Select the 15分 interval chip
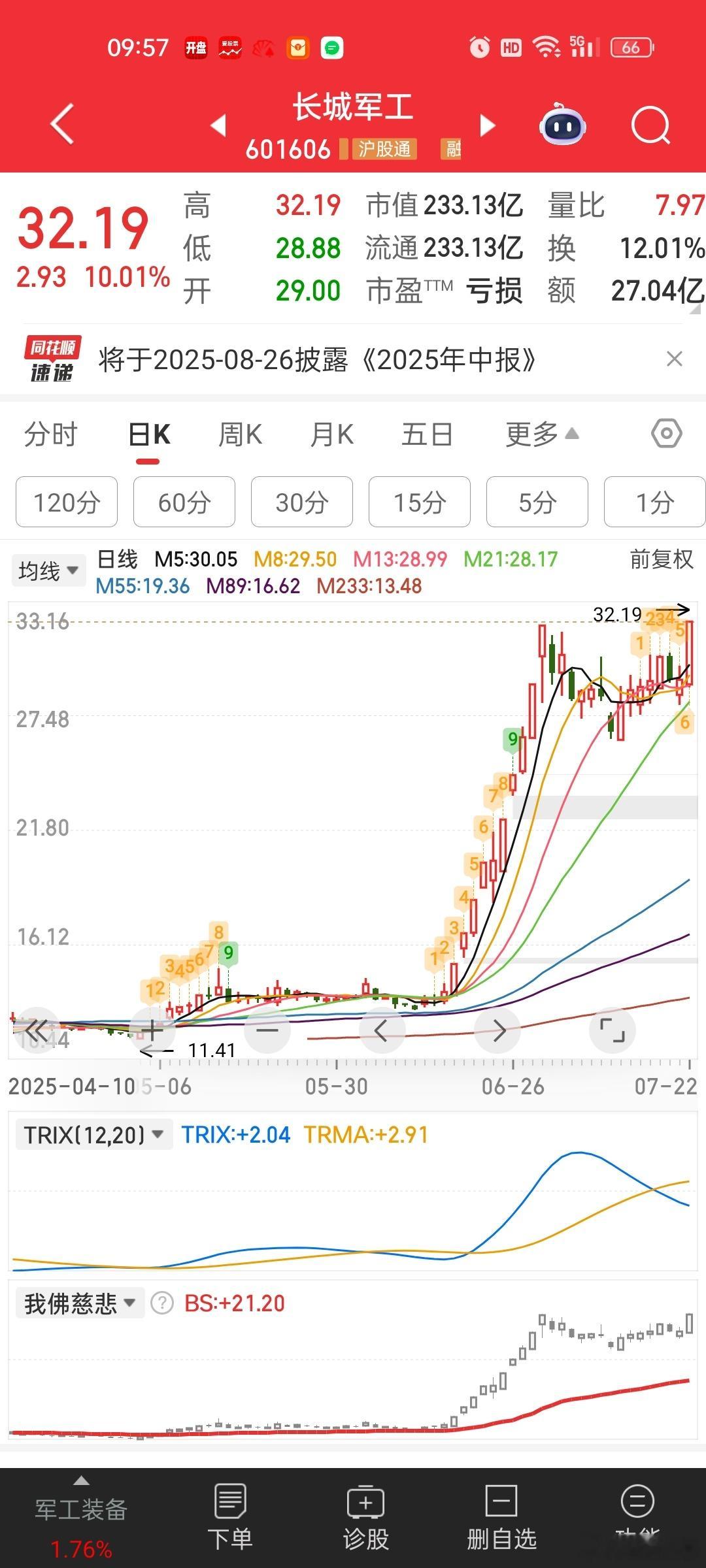The width and height of the screenshot is (706, 1568). [420, 502]
